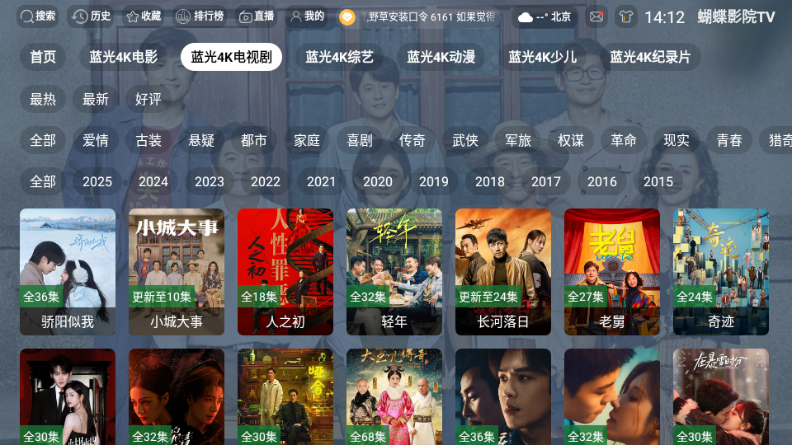Open 收藏 favorites
The height and width of the screenshot is (445, 792).
pyautogui.click(x=144, y=17)
